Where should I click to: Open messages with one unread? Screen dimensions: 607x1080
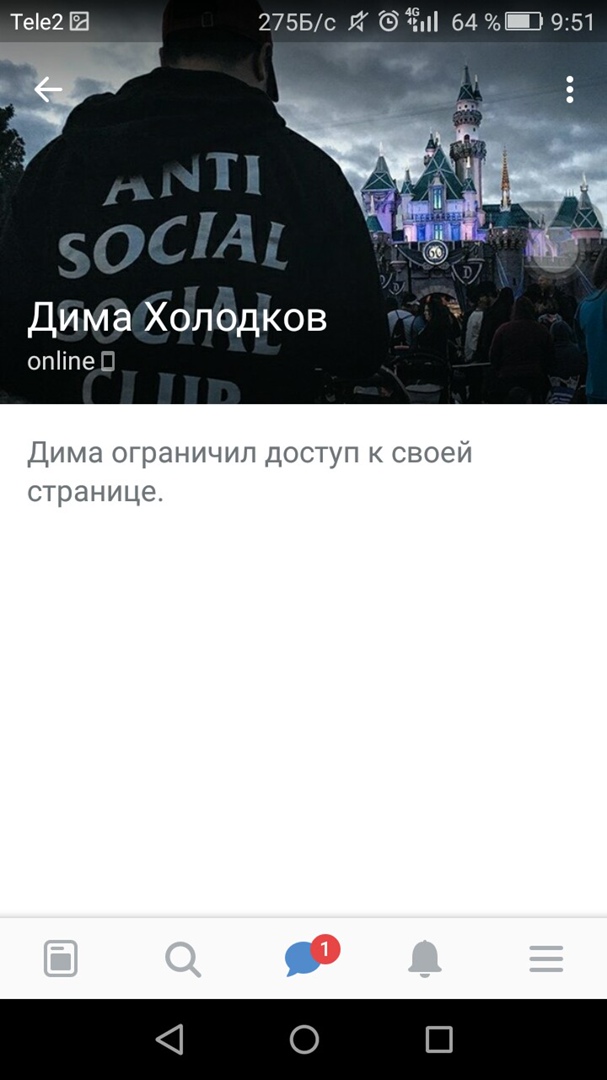point(304,960)
